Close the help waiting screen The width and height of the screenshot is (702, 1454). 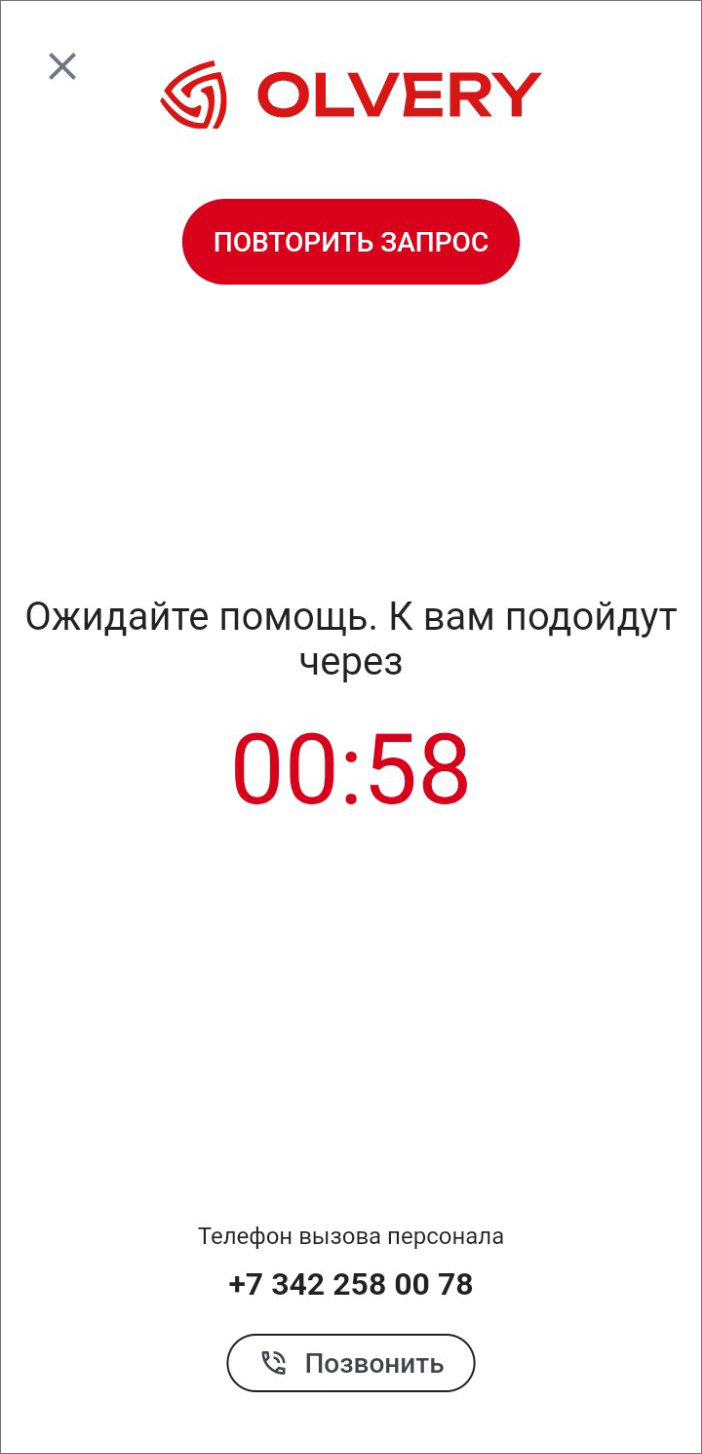[x=62, y=67]
